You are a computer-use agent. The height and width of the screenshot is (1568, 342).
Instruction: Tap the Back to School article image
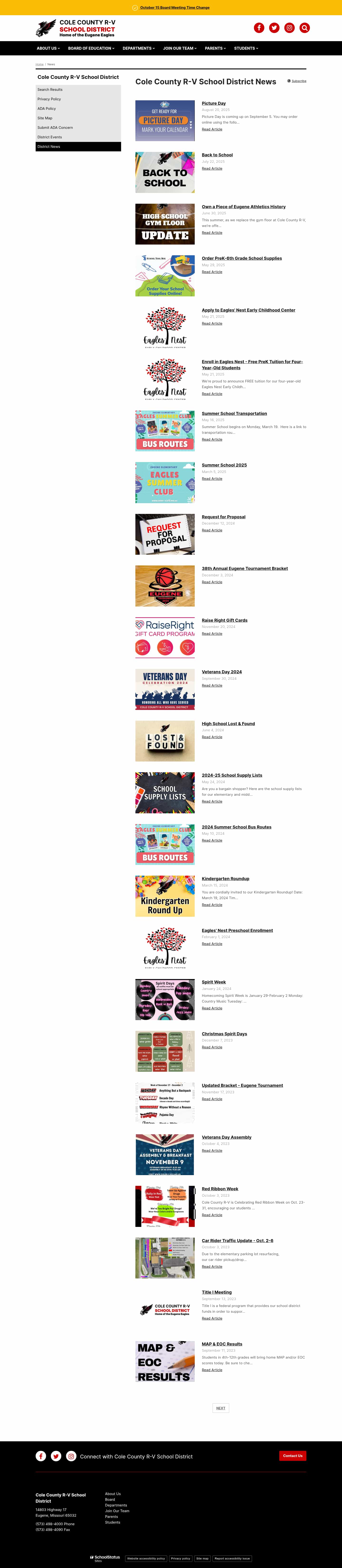click(165, 173)
